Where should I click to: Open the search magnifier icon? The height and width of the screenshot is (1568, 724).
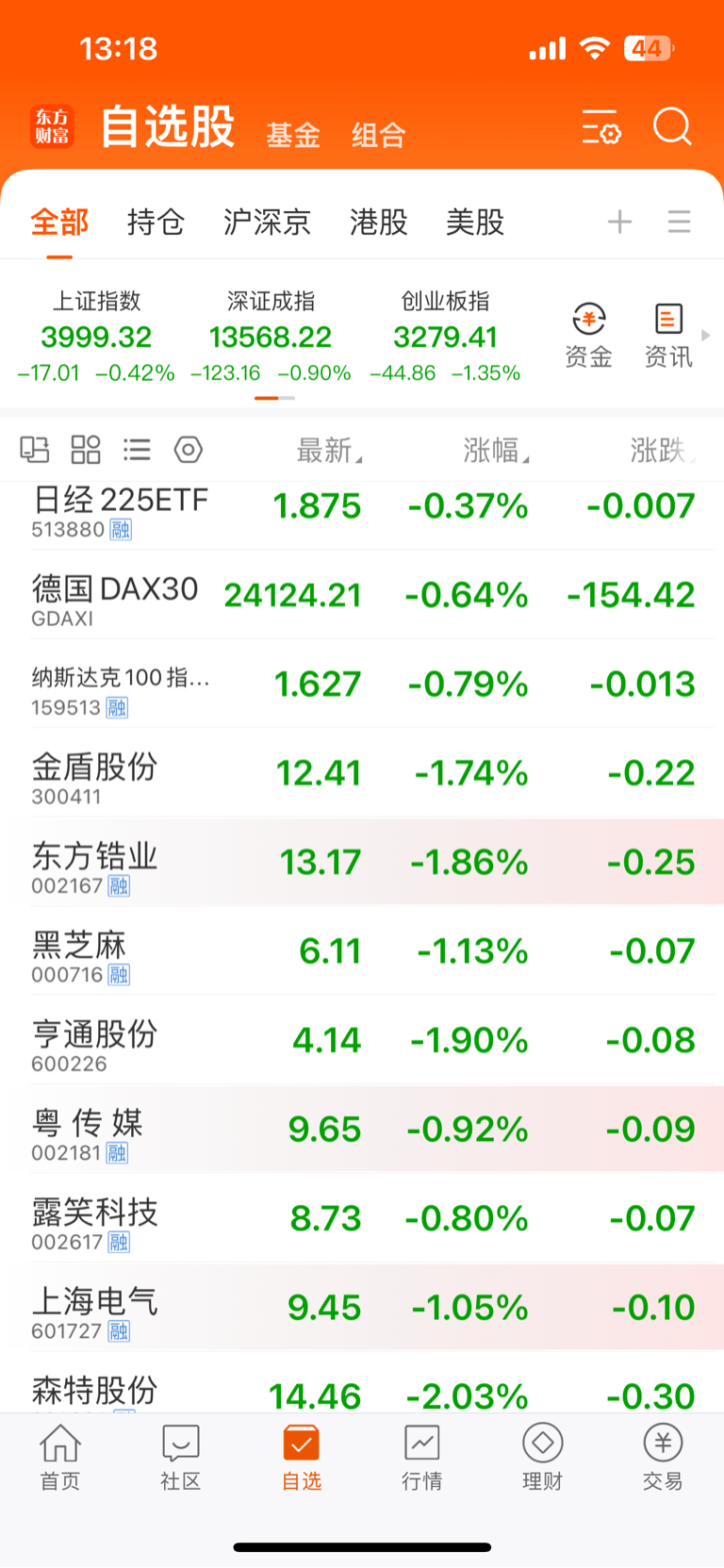coord(672,126)
